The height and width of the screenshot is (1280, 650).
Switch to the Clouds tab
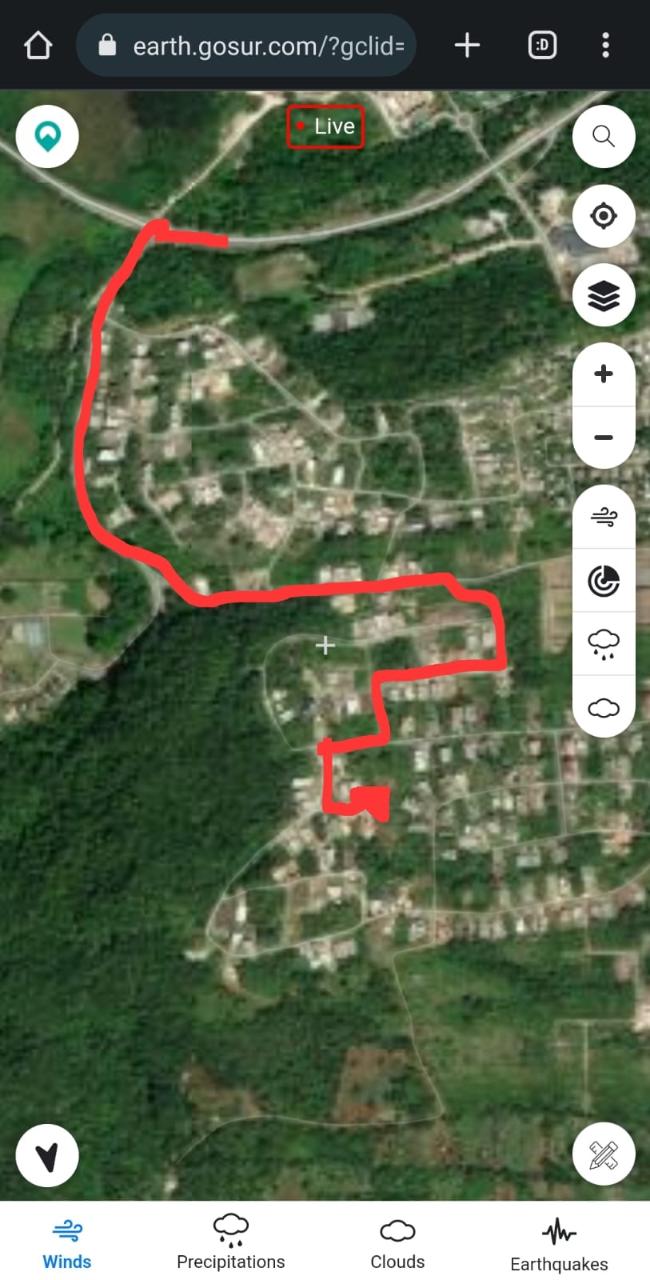397,1242
